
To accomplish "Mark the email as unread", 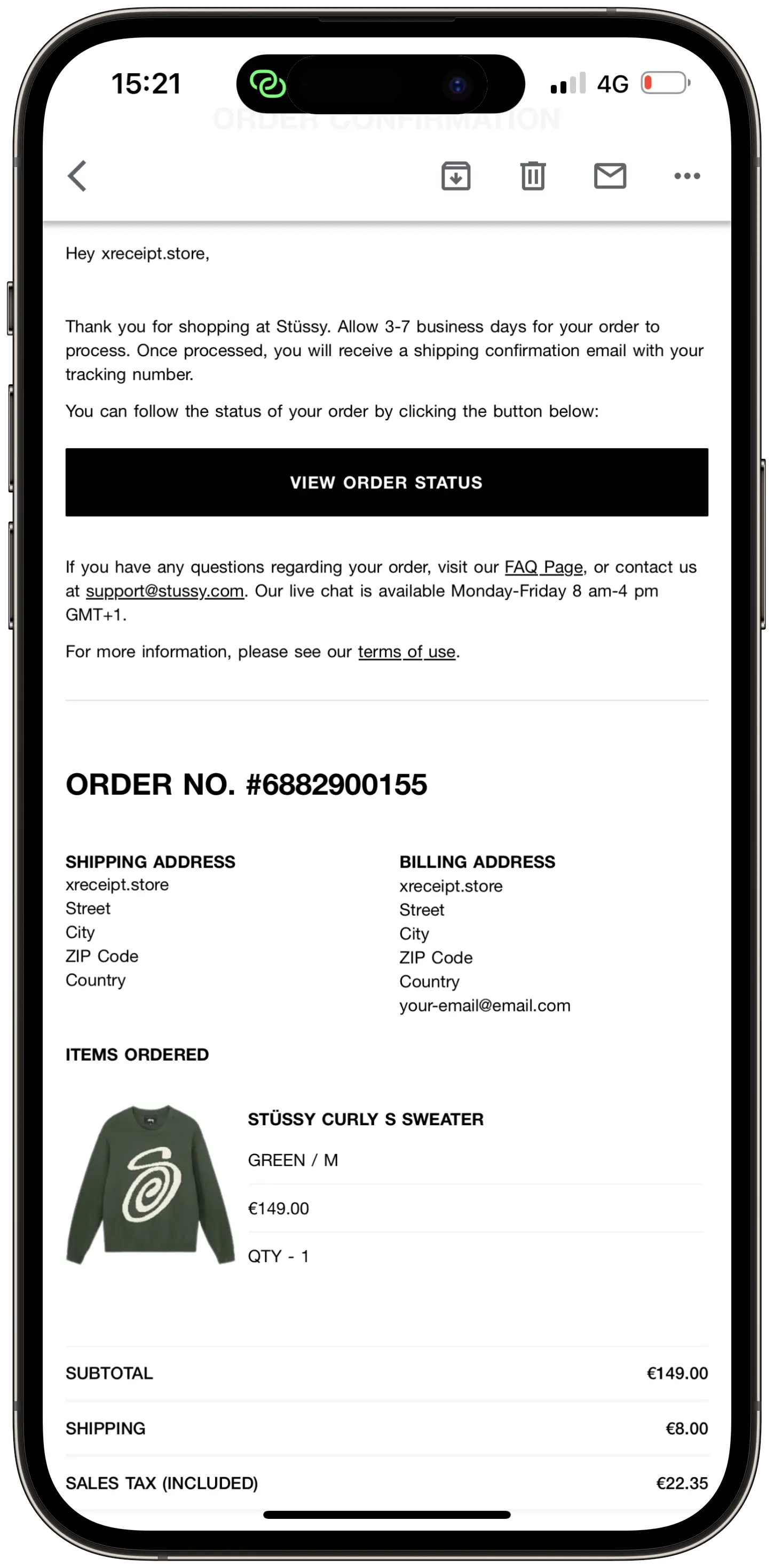I will [x=610, y=176].
